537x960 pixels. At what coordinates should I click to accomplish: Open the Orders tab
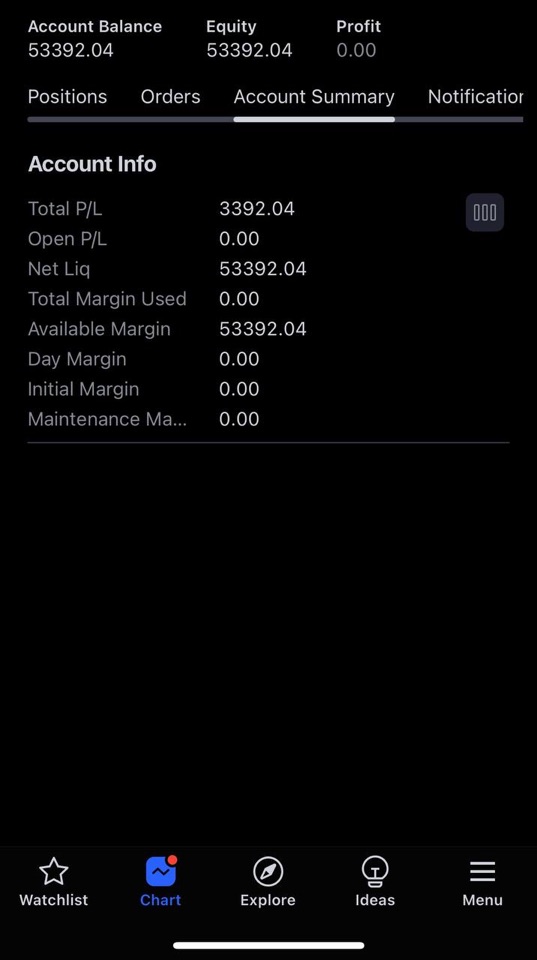click(170, 97)
